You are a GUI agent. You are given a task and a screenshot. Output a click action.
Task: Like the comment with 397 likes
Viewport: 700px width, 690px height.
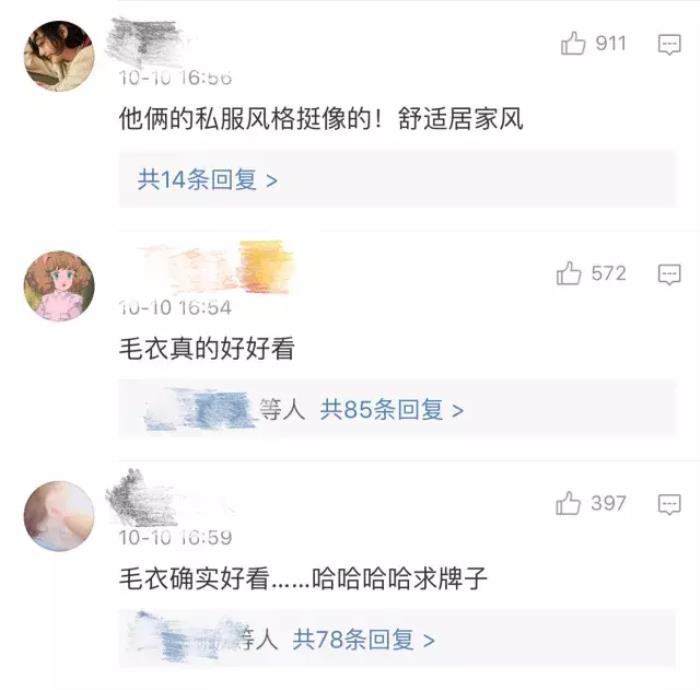pos(569,503)
